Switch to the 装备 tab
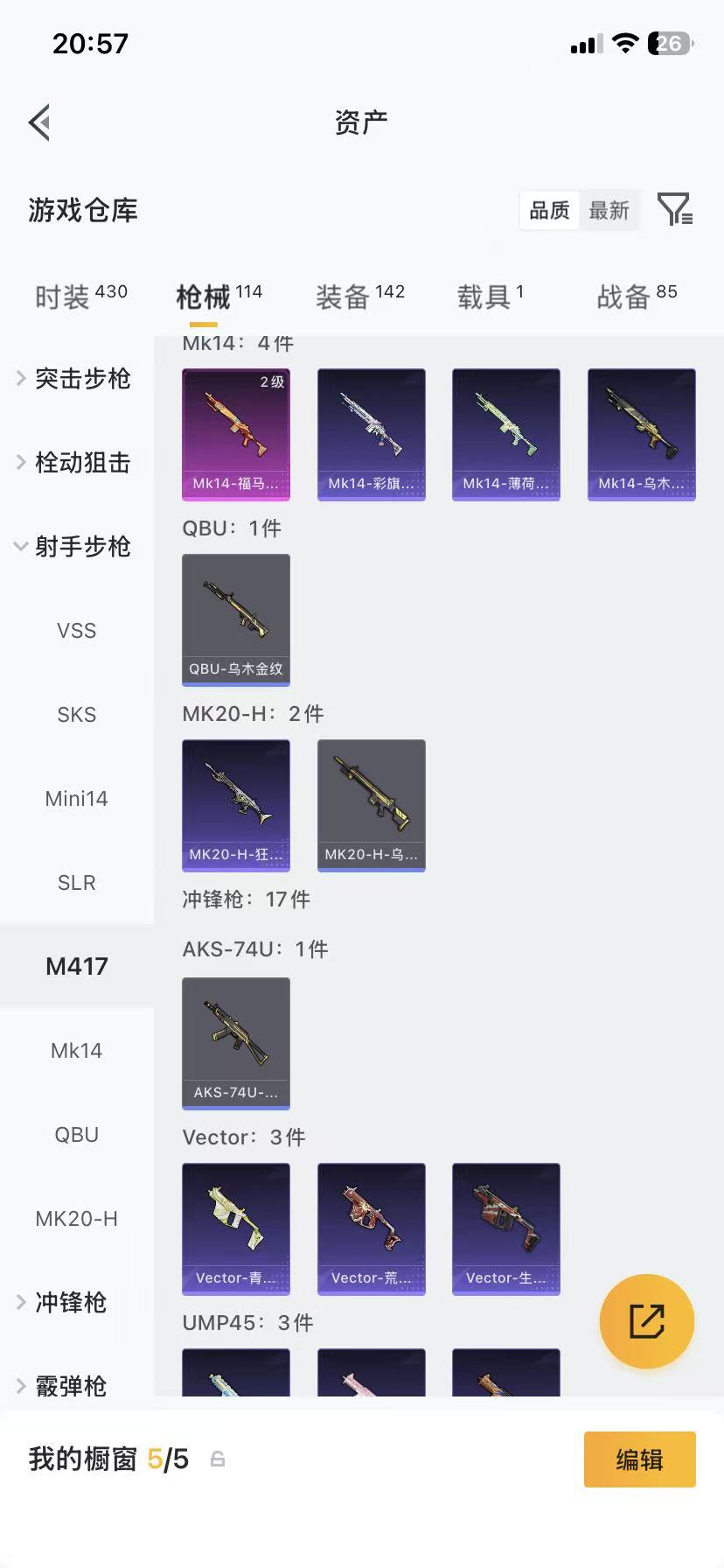 (x=360, y=296)
